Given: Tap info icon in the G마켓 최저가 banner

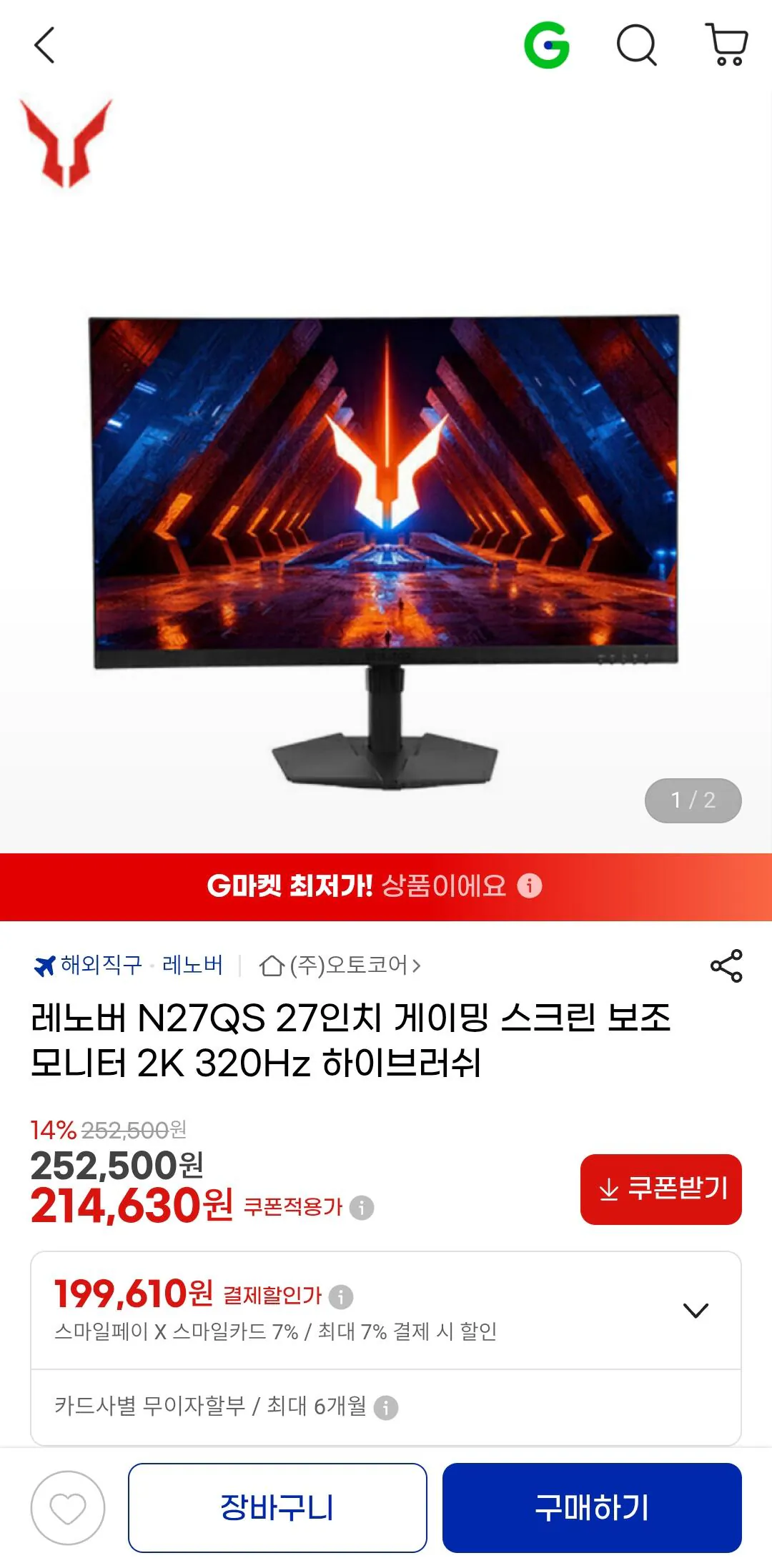Looking at the screenshot, I should coord(530,886).
